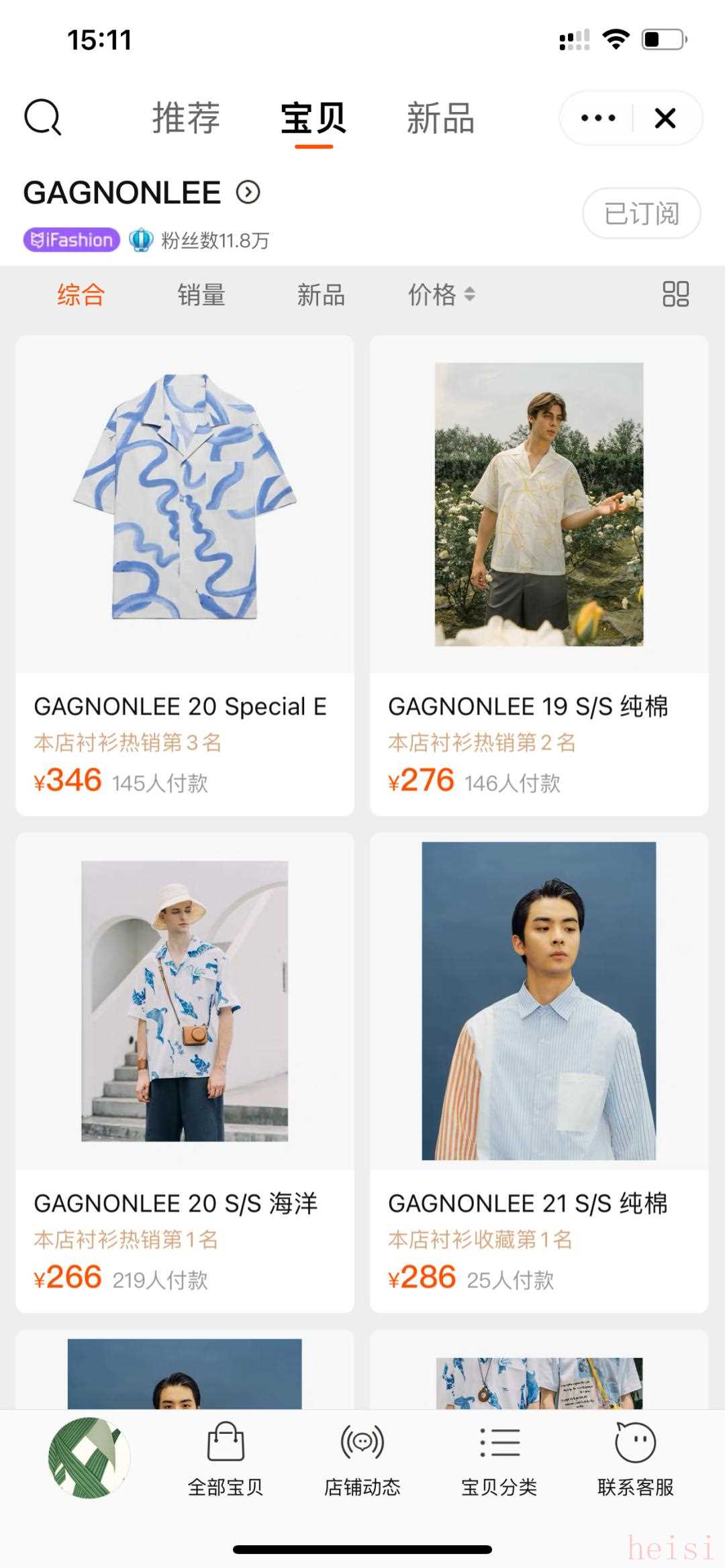Sort products by 销量
The width and height of the screenshot is (725, 1568).
point(201,295)
